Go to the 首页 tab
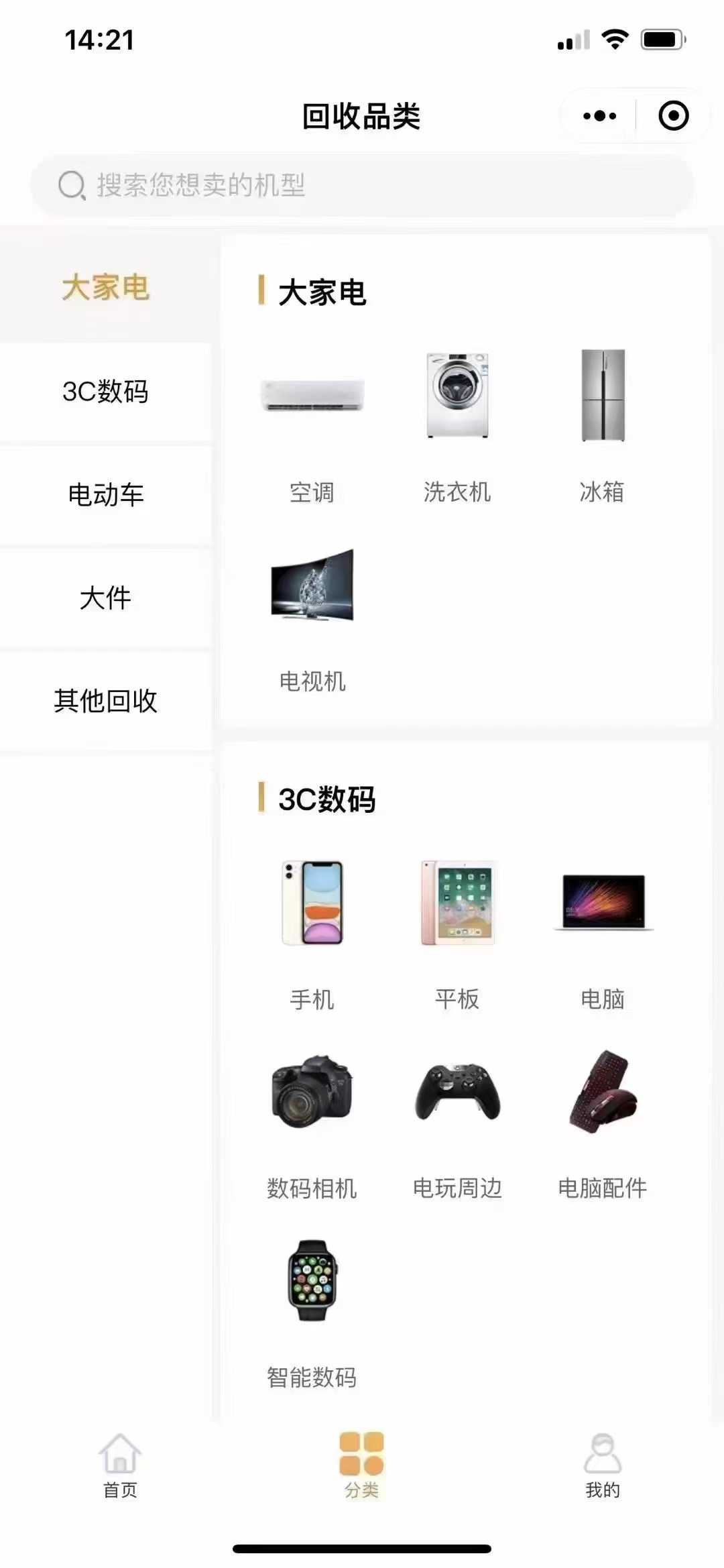This screenshot has height=1568, width=724. point(120,1466)
